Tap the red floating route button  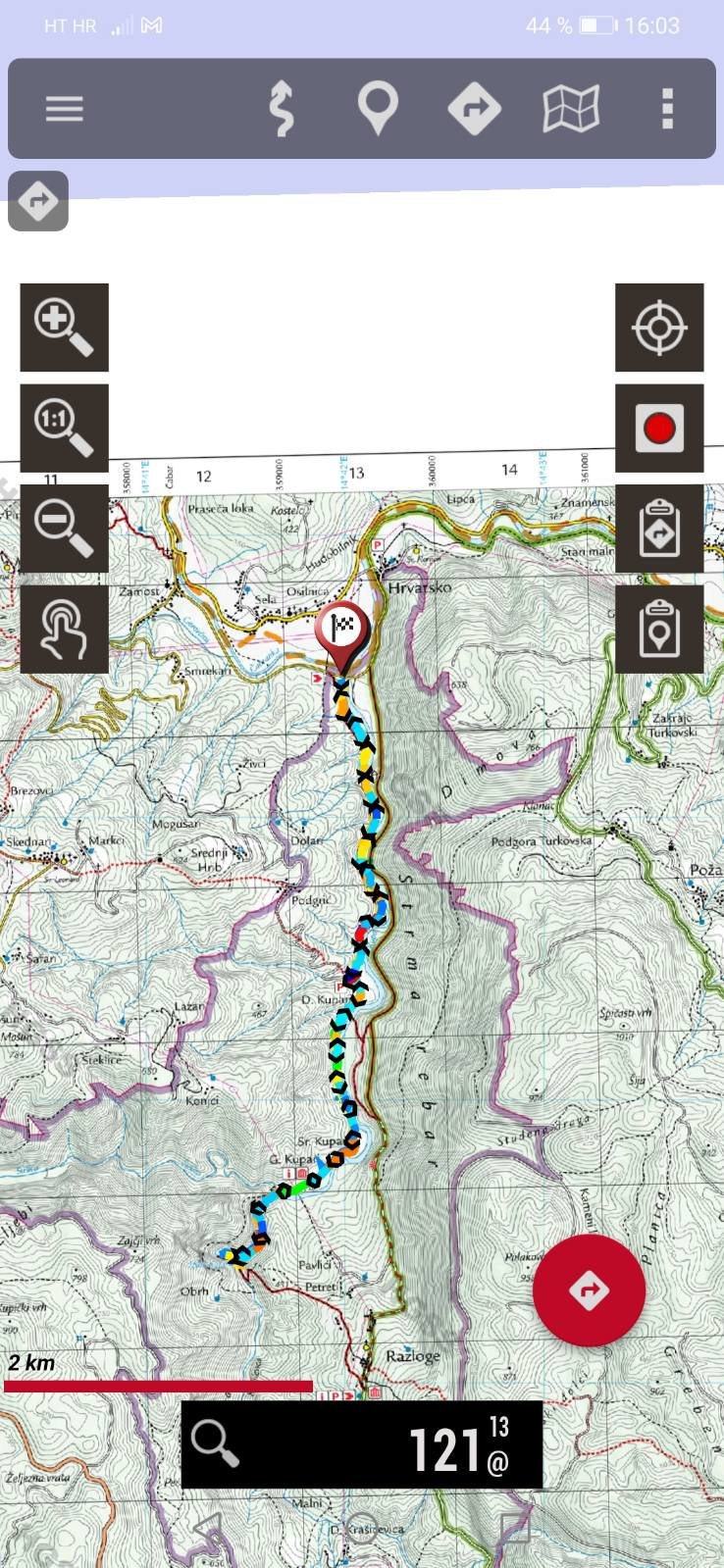pos(589,1290)
